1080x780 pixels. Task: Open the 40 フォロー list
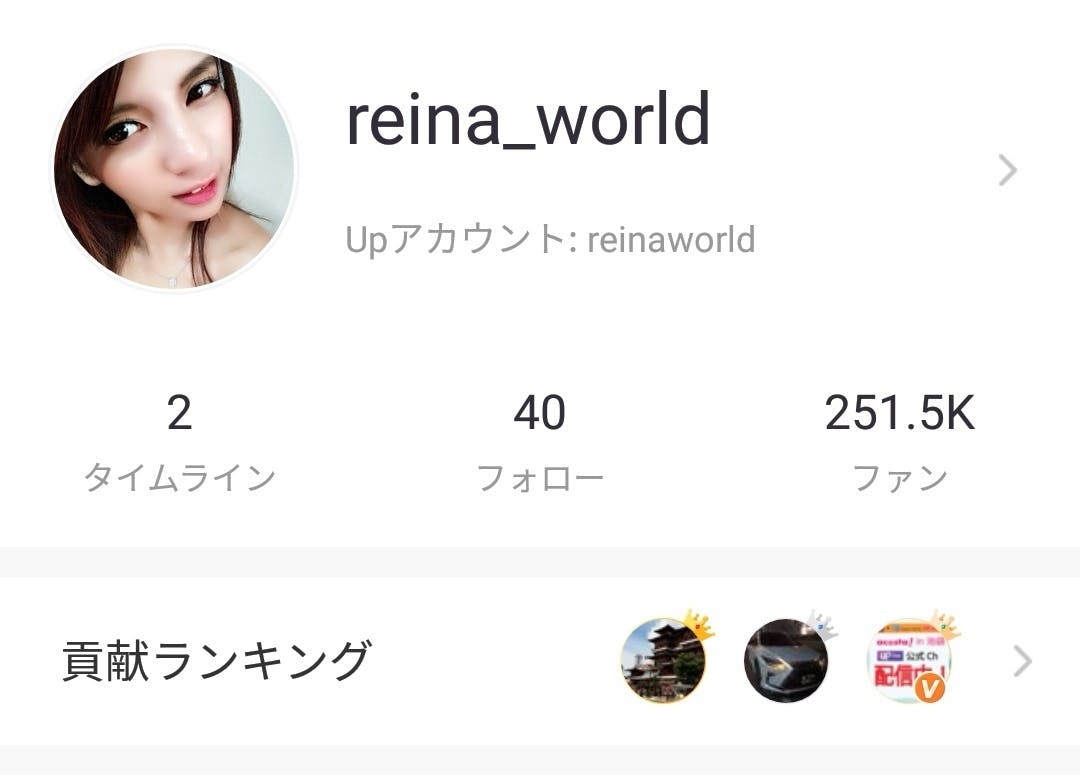pos(540,442)
